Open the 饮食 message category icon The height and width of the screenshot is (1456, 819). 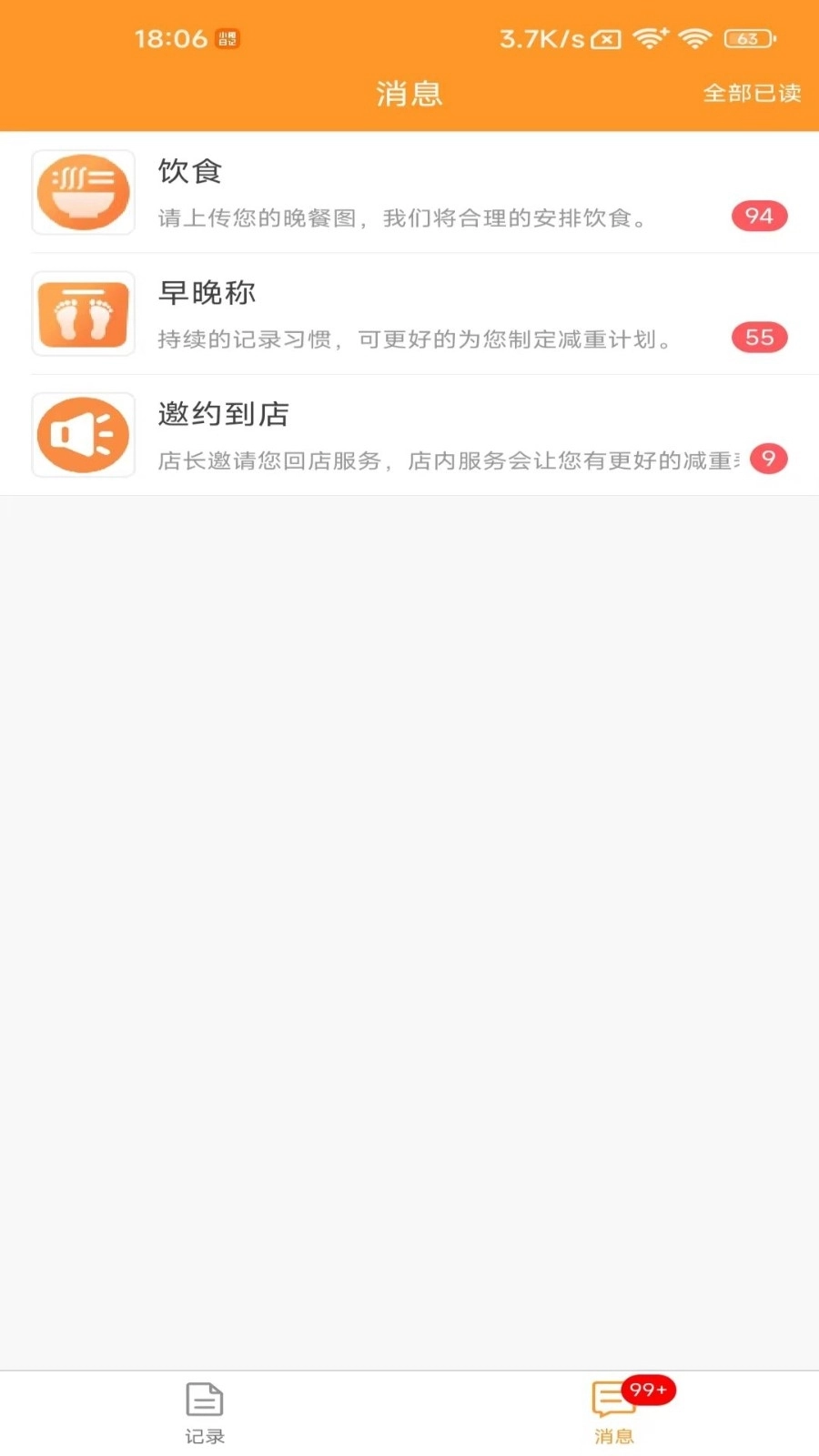coord(83,192)
